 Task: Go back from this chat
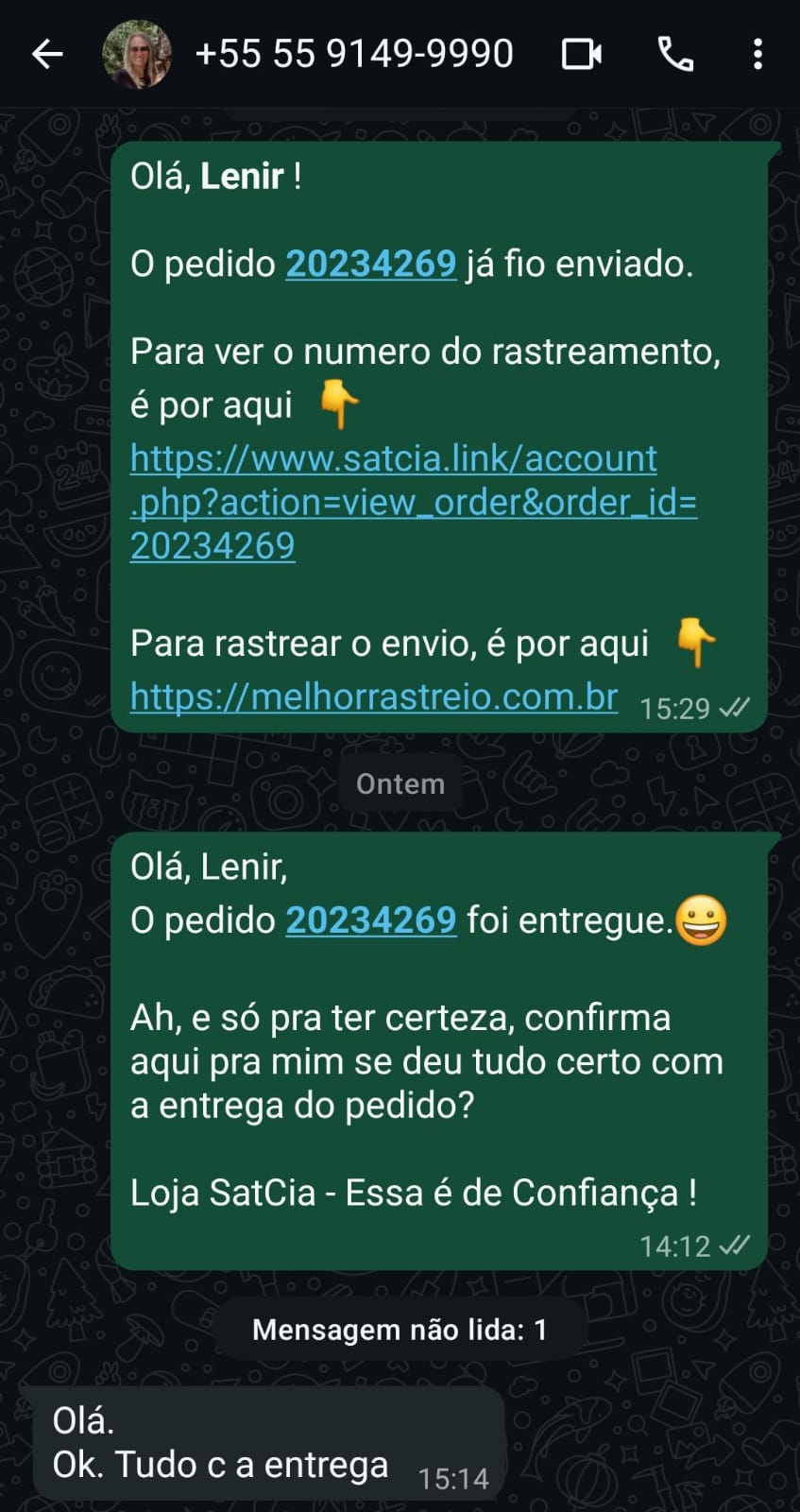pos(47,55)
